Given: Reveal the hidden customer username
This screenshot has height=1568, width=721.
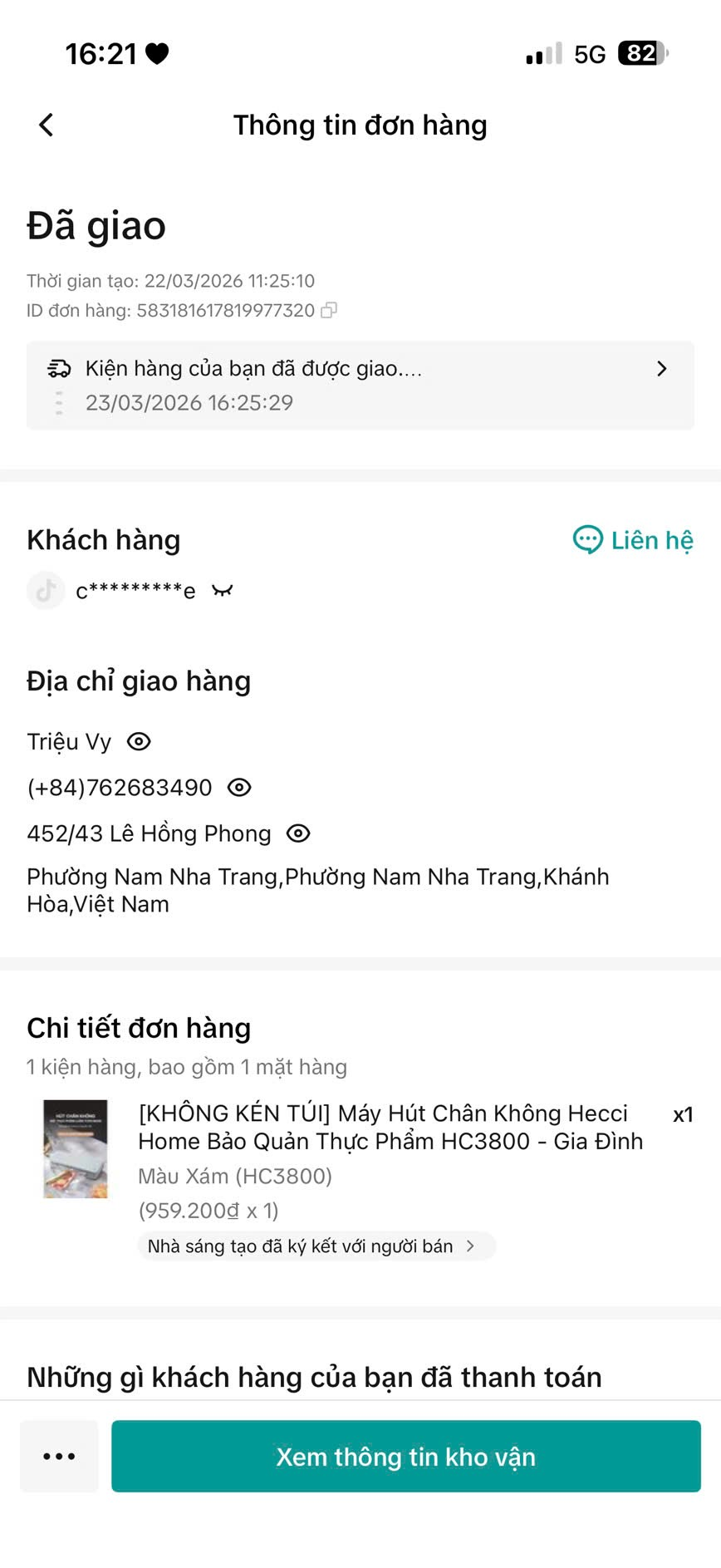Looking at the screenshot, I should point(222,591).
